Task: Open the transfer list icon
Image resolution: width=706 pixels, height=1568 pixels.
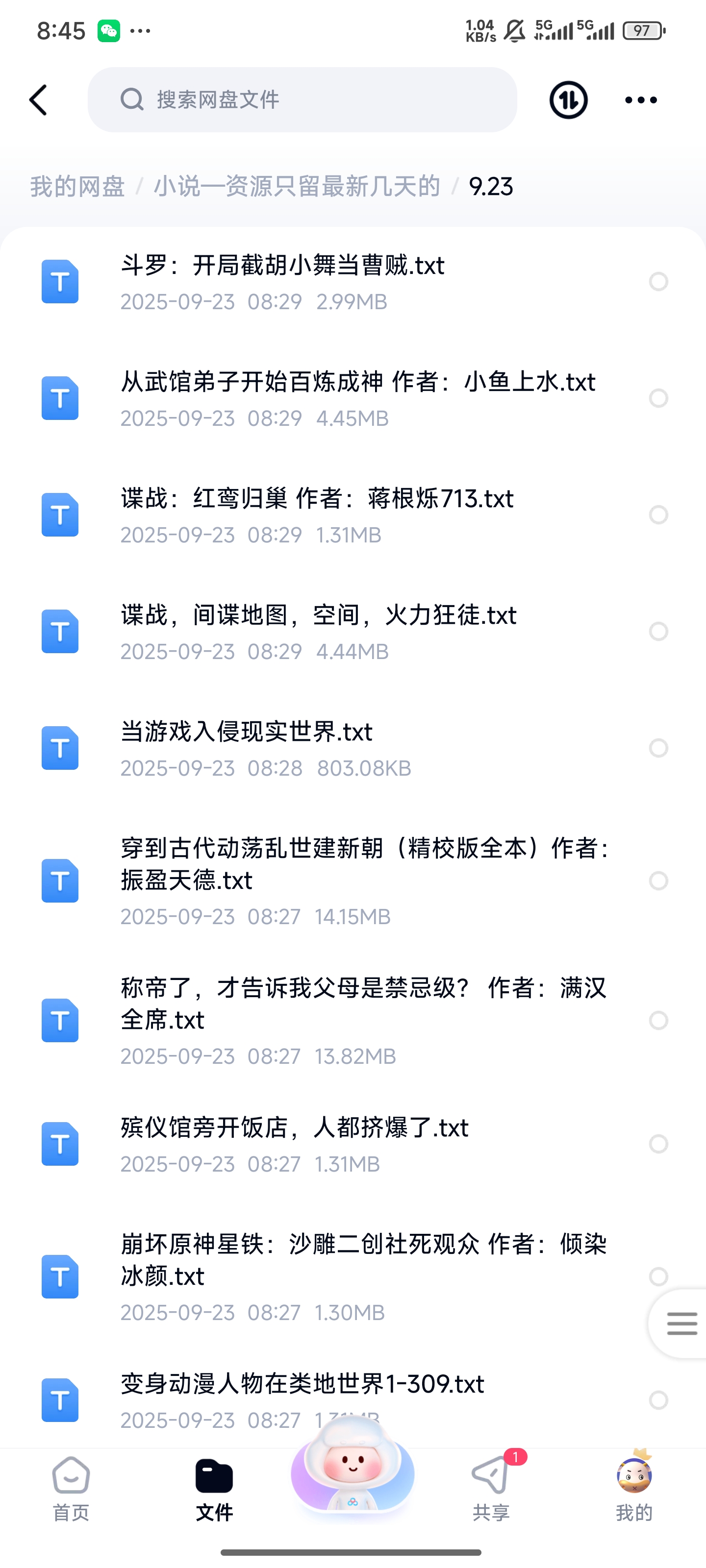Action: point(568,100)
